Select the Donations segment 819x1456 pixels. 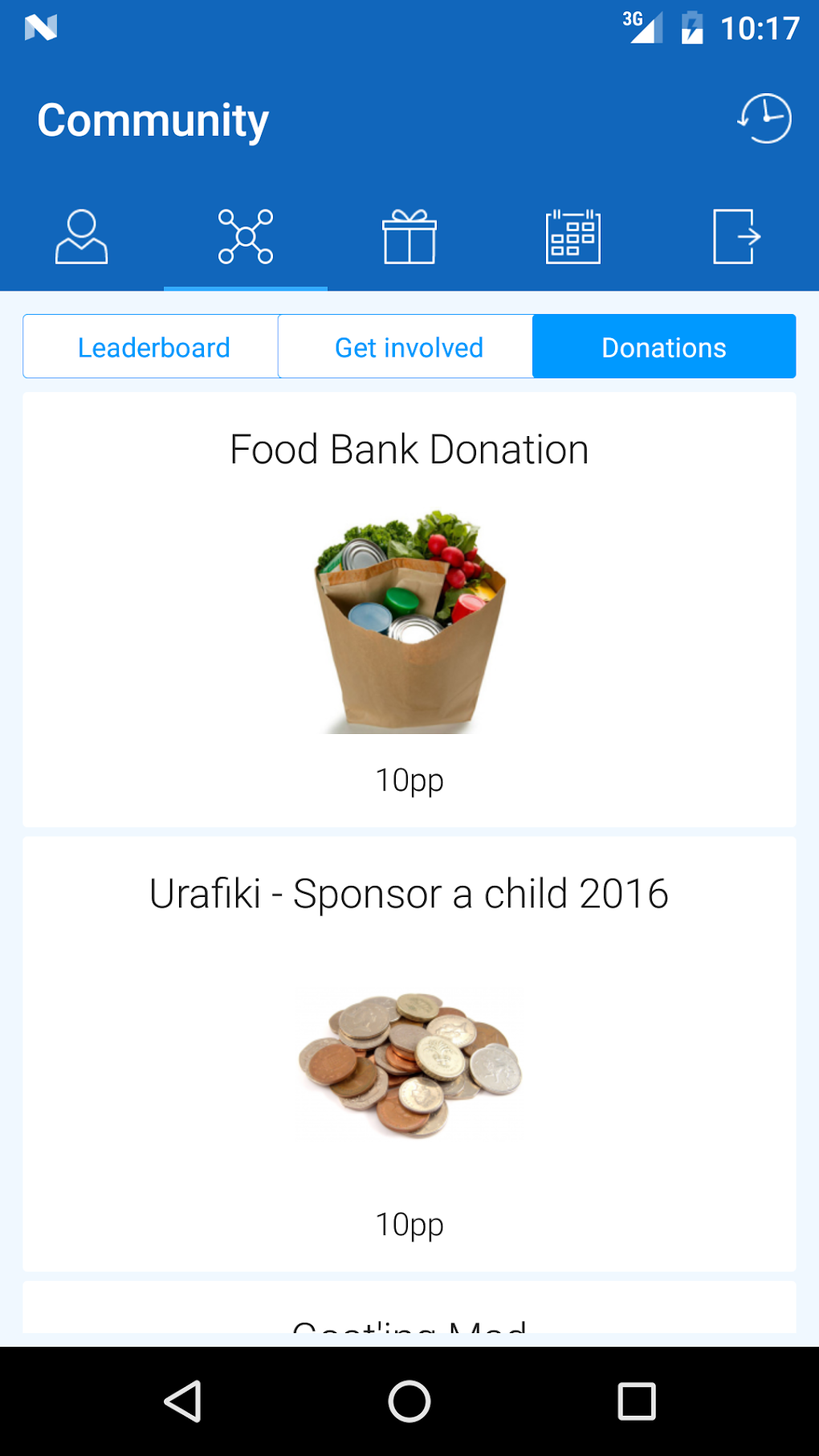click(664, 347)
